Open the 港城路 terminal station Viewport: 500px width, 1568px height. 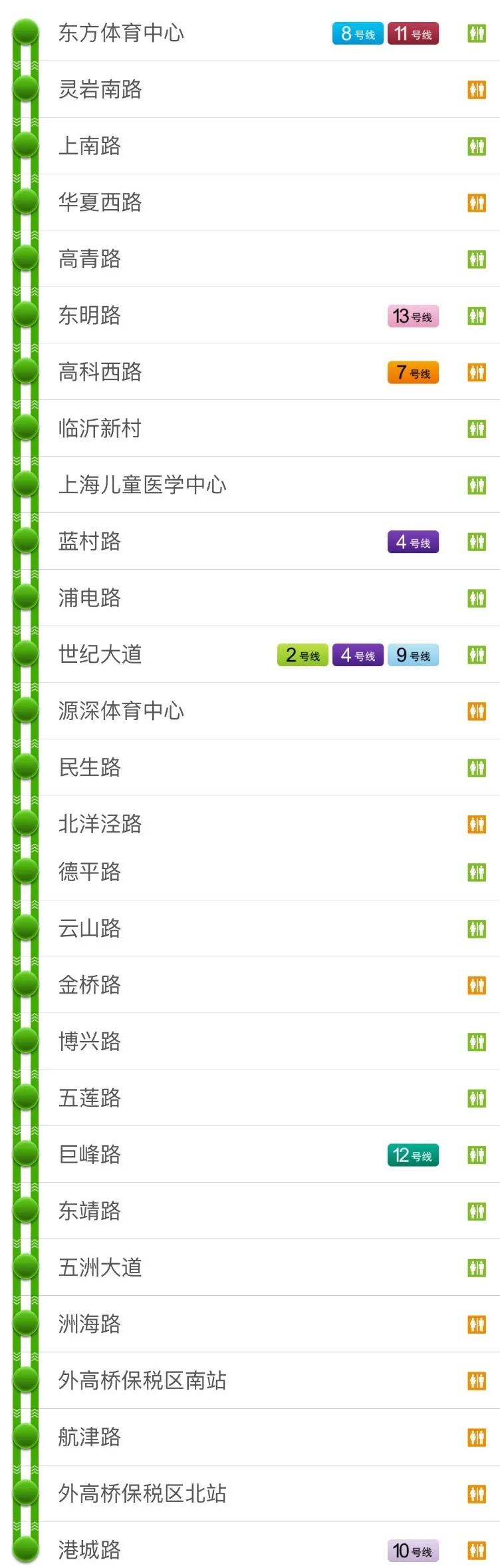point(90,1549)
